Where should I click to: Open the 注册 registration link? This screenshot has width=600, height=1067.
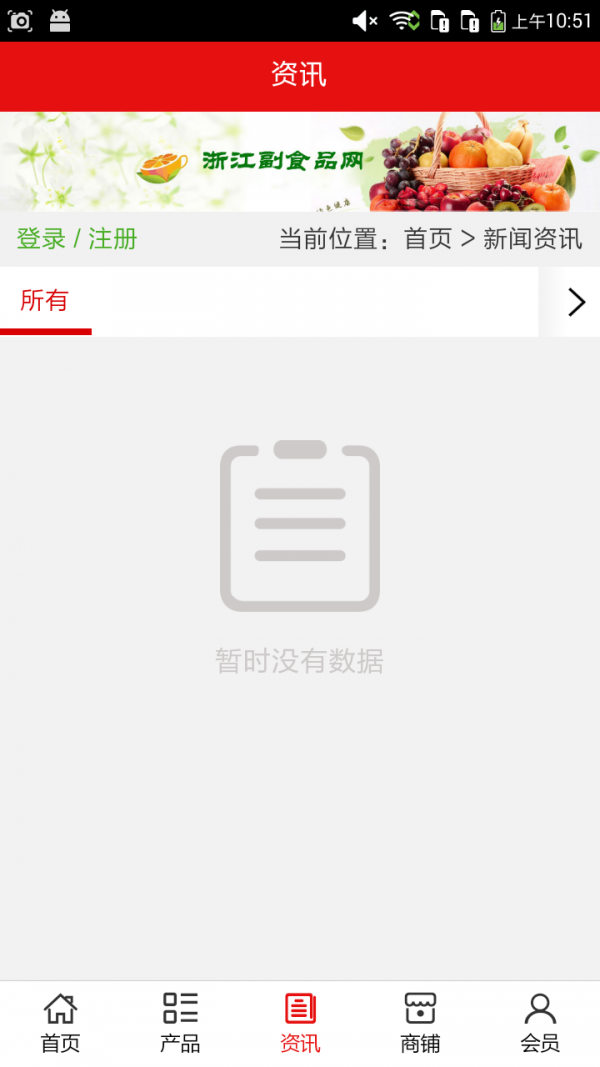click(x=112, y=239)
